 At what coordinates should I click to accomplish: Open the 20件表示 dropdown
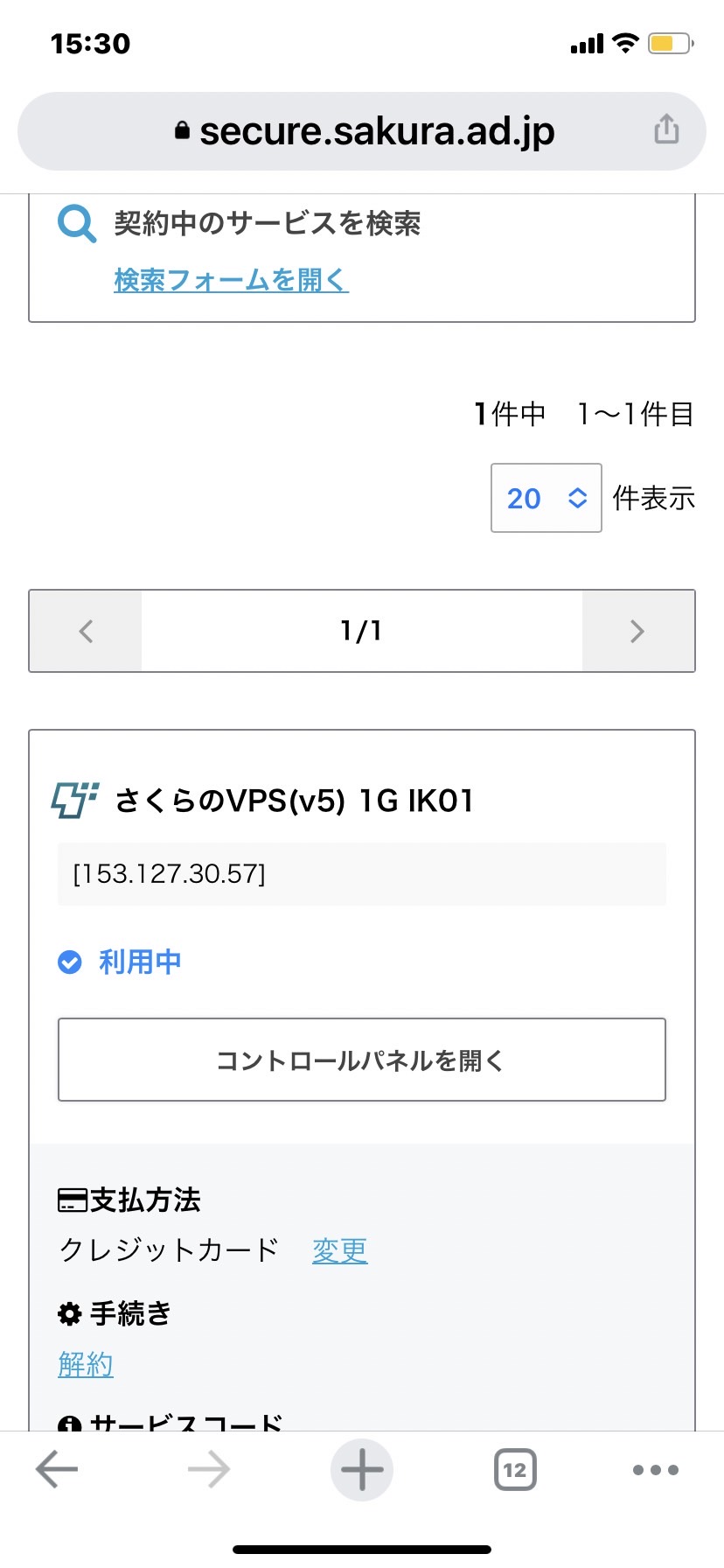pos(546,498)
